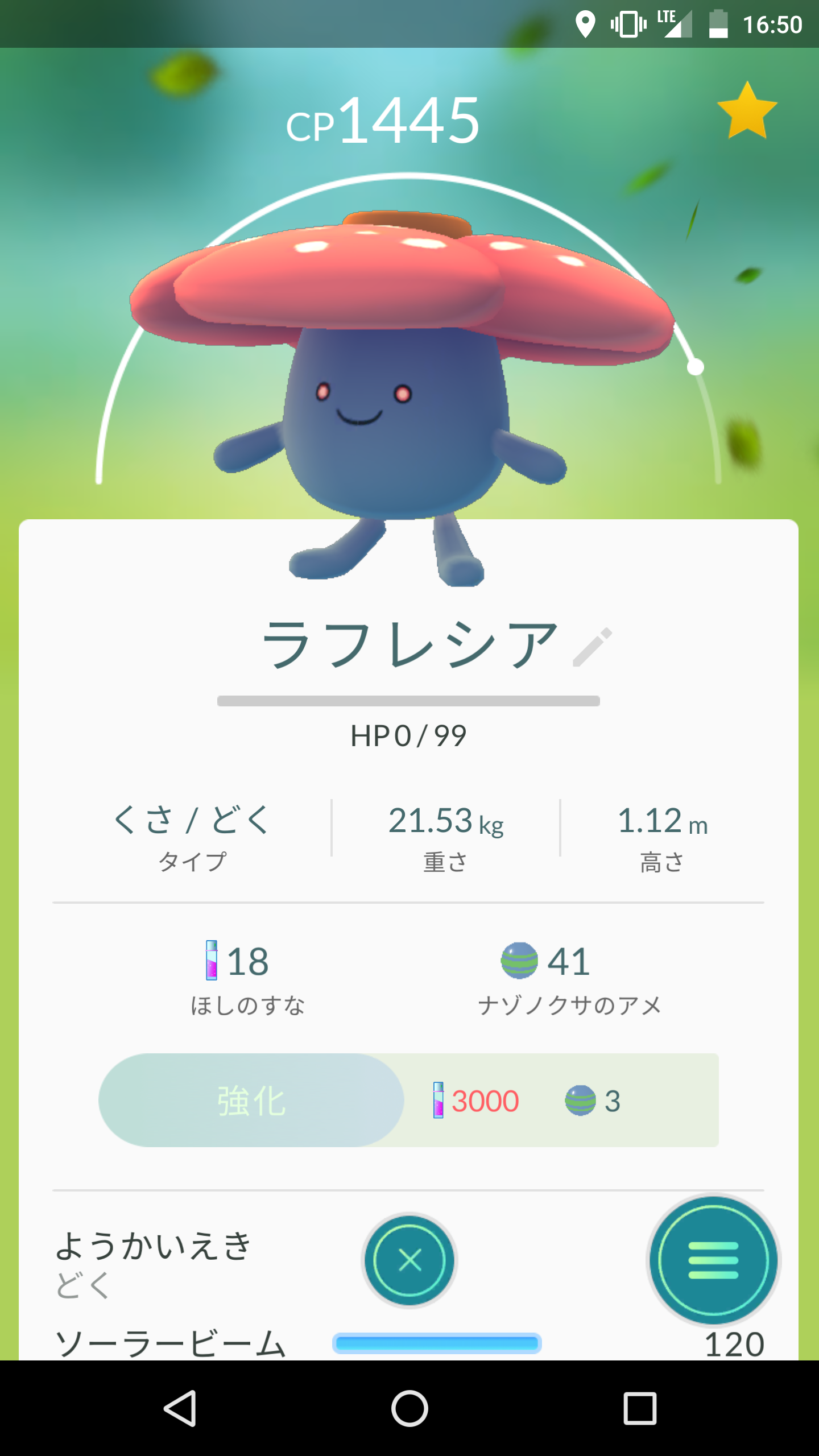Screen dimensions: 819x1456
Task: Tap the Oddish candy icon near 41
Action: 521,960
